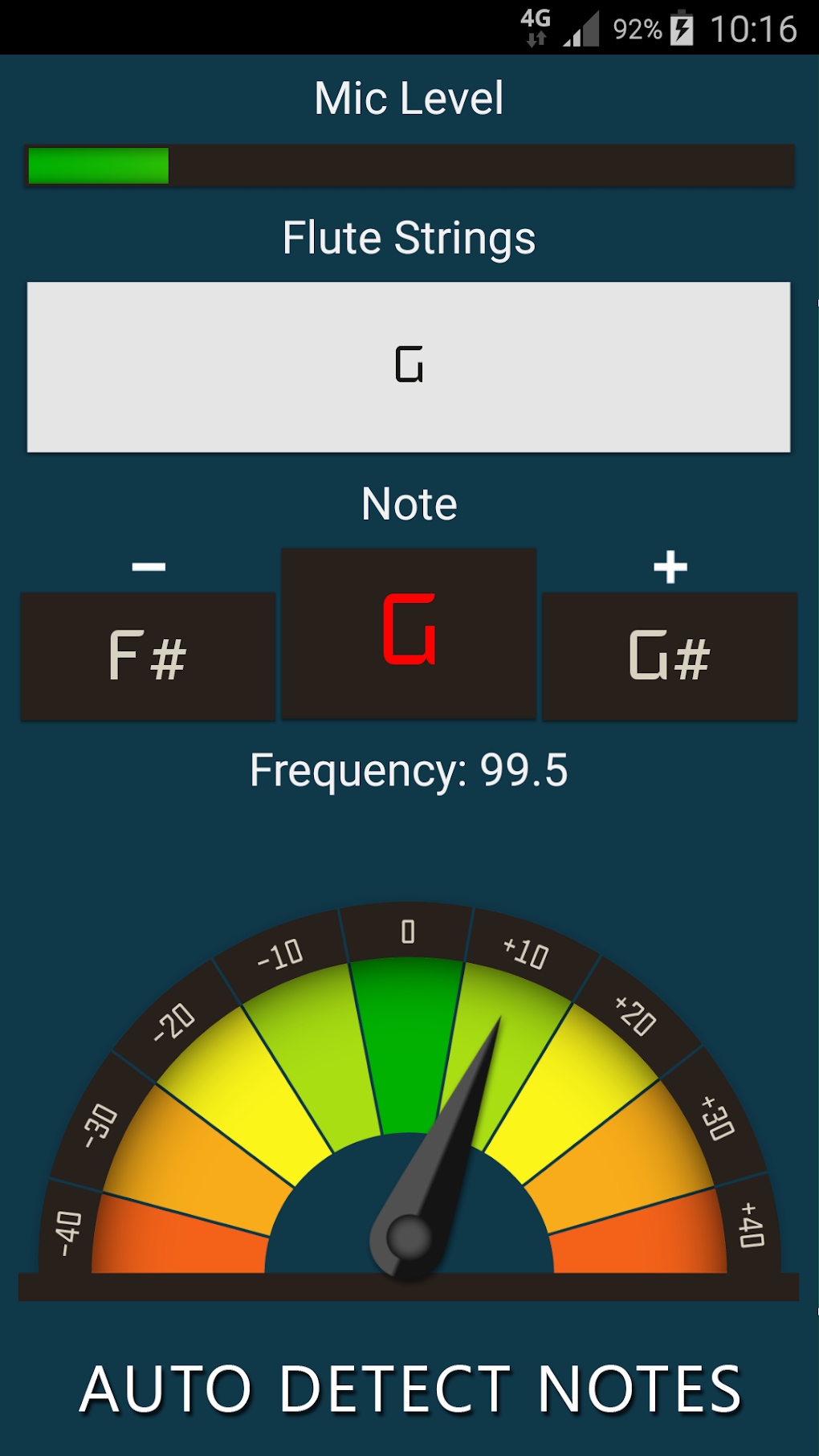Select the previous note F#
The image size is (819, 1456).
pos(148,656)
